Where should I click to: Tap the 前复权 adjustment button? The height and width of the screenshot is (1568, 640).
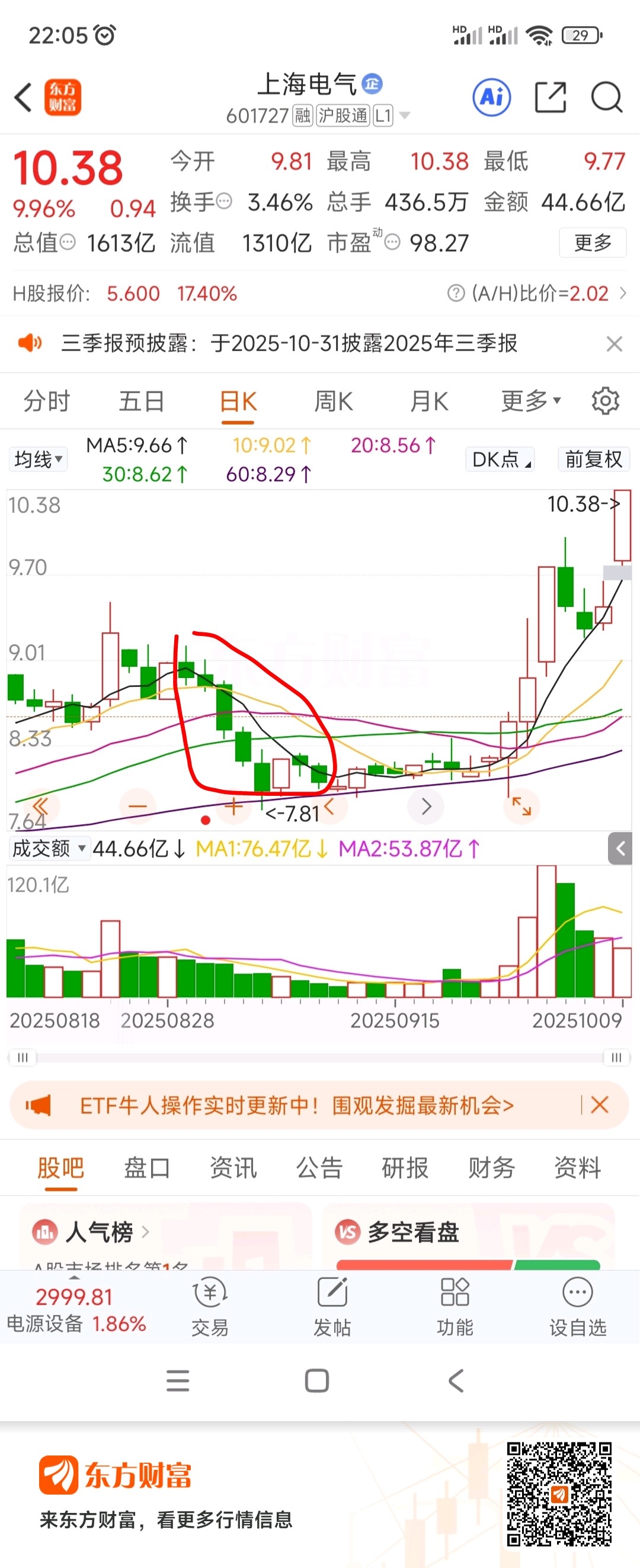[x=593, y=460]
